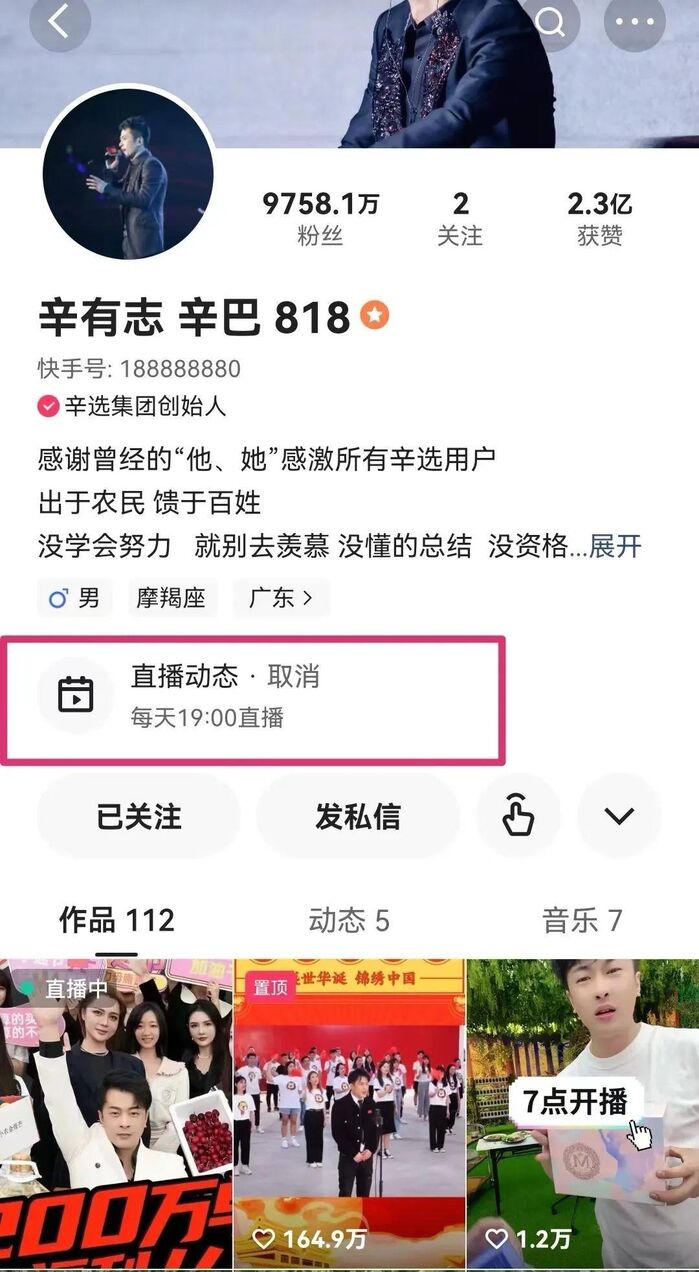The width and height of the screenshot is (699, 1272).
Task: Switch to the 音乐 7 tab
Action: point(582,920)
